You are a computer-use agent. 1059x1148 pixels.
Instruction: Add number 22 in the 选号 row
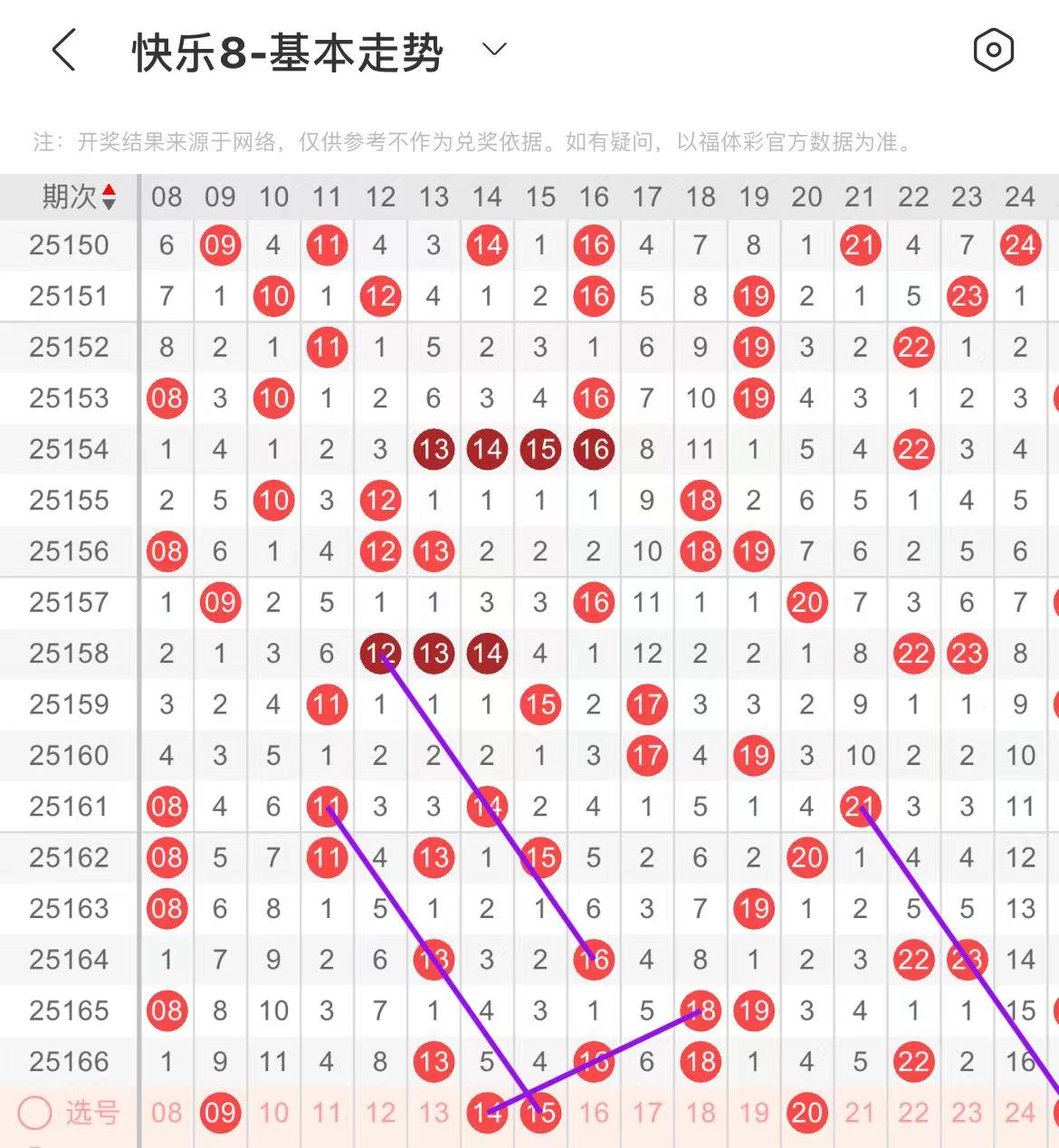click(x=913, y=1113)
